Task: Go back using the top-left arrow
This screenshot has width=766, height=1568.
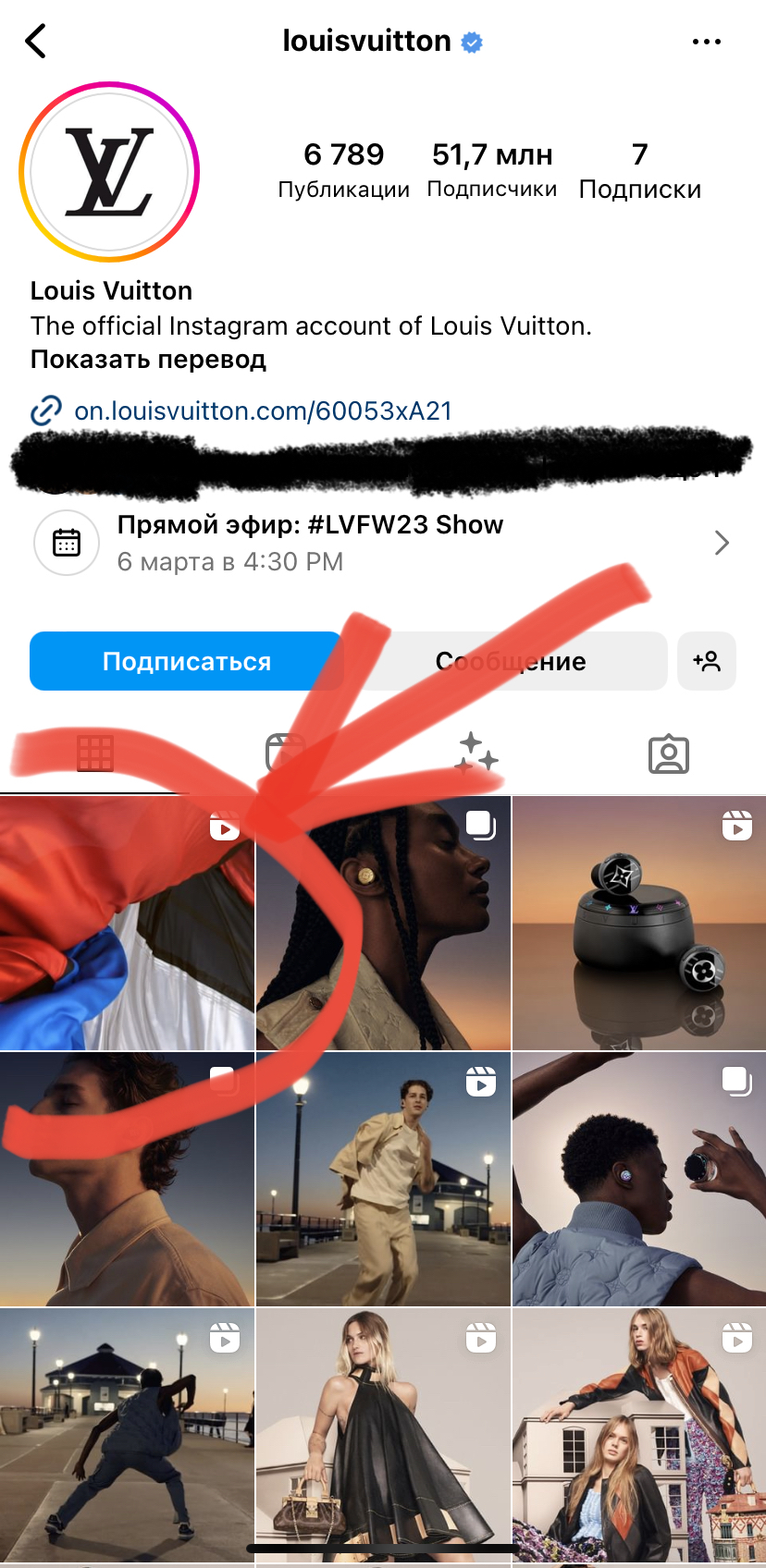Action: (x=36, y=41)
